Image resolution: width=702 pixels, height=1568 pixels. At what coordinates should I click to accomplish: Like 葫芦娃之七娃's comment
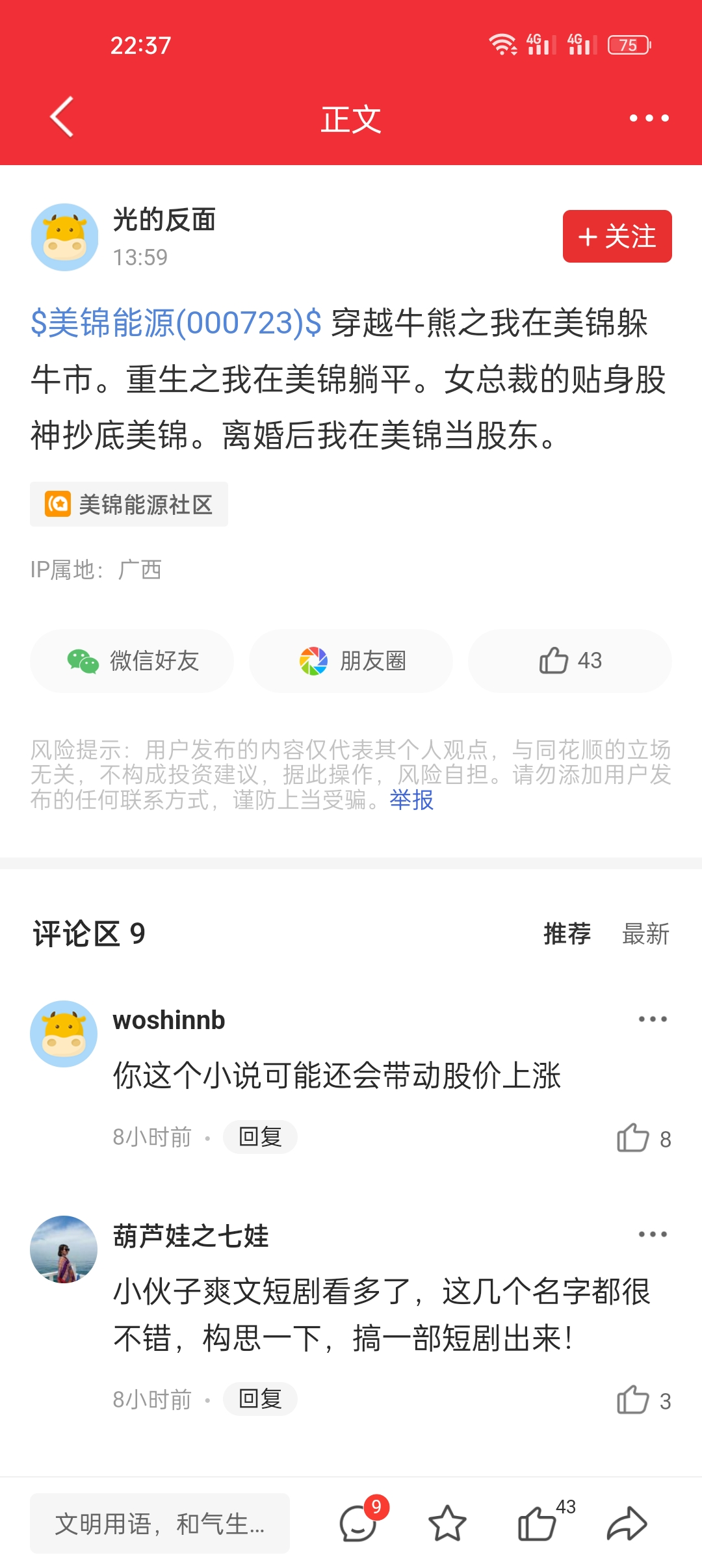click(x=634, y=1400)
